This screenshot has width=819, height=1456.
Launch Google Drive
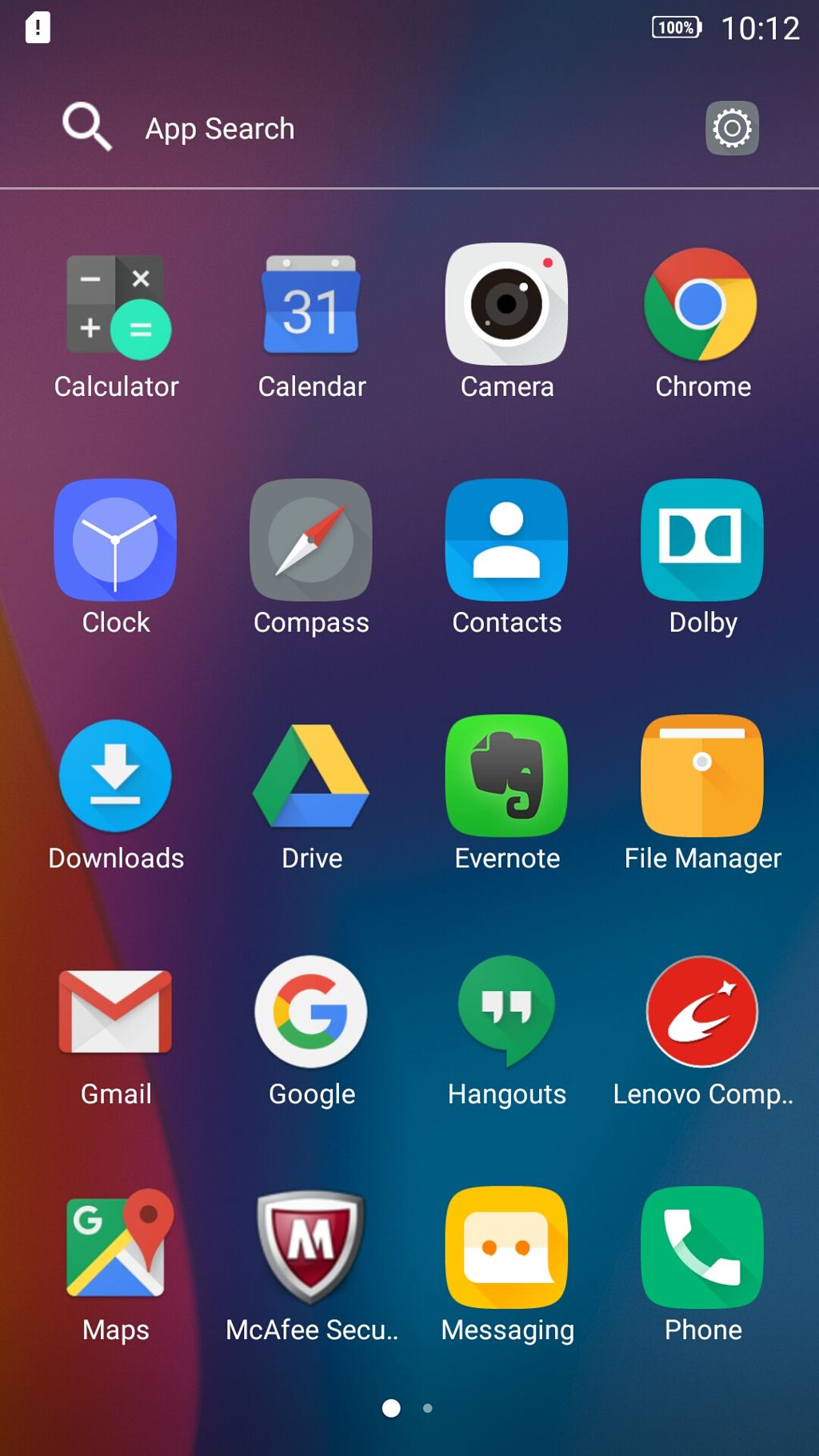coord(311,776)
